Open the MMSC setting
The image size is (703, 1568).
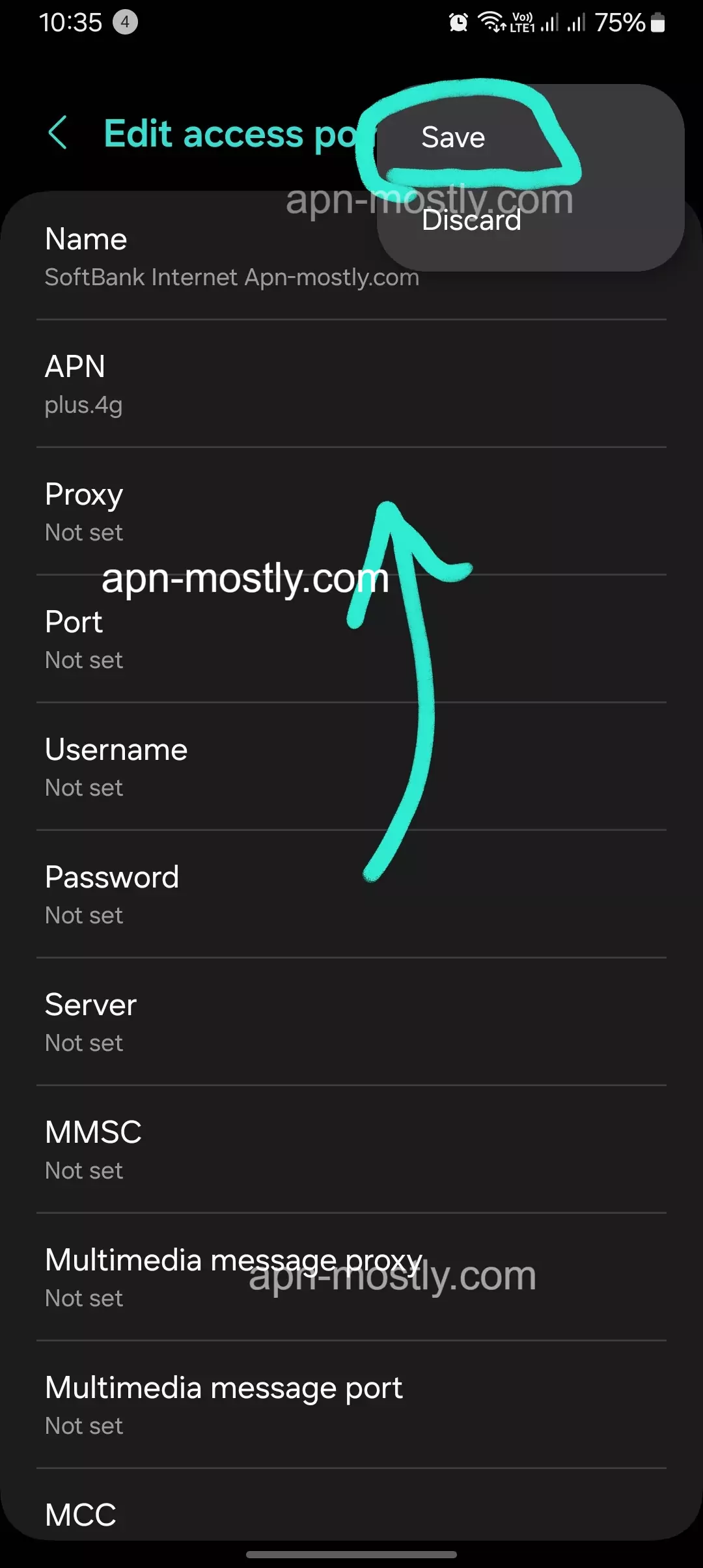coord(351,1150)
